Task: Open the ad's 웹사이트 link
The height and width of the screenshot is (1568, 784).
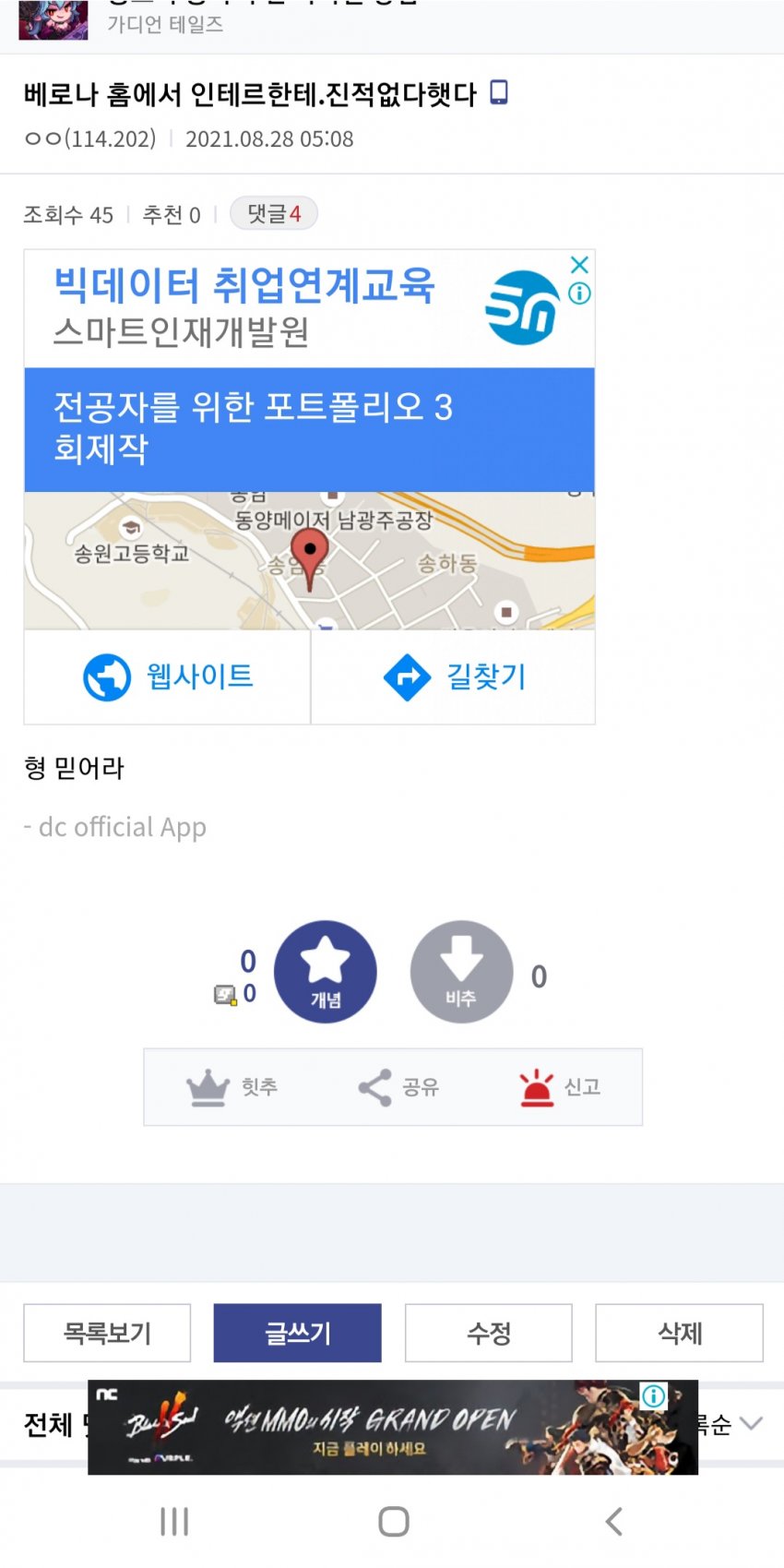Action: pyautogui.click(x=168, y=676)
